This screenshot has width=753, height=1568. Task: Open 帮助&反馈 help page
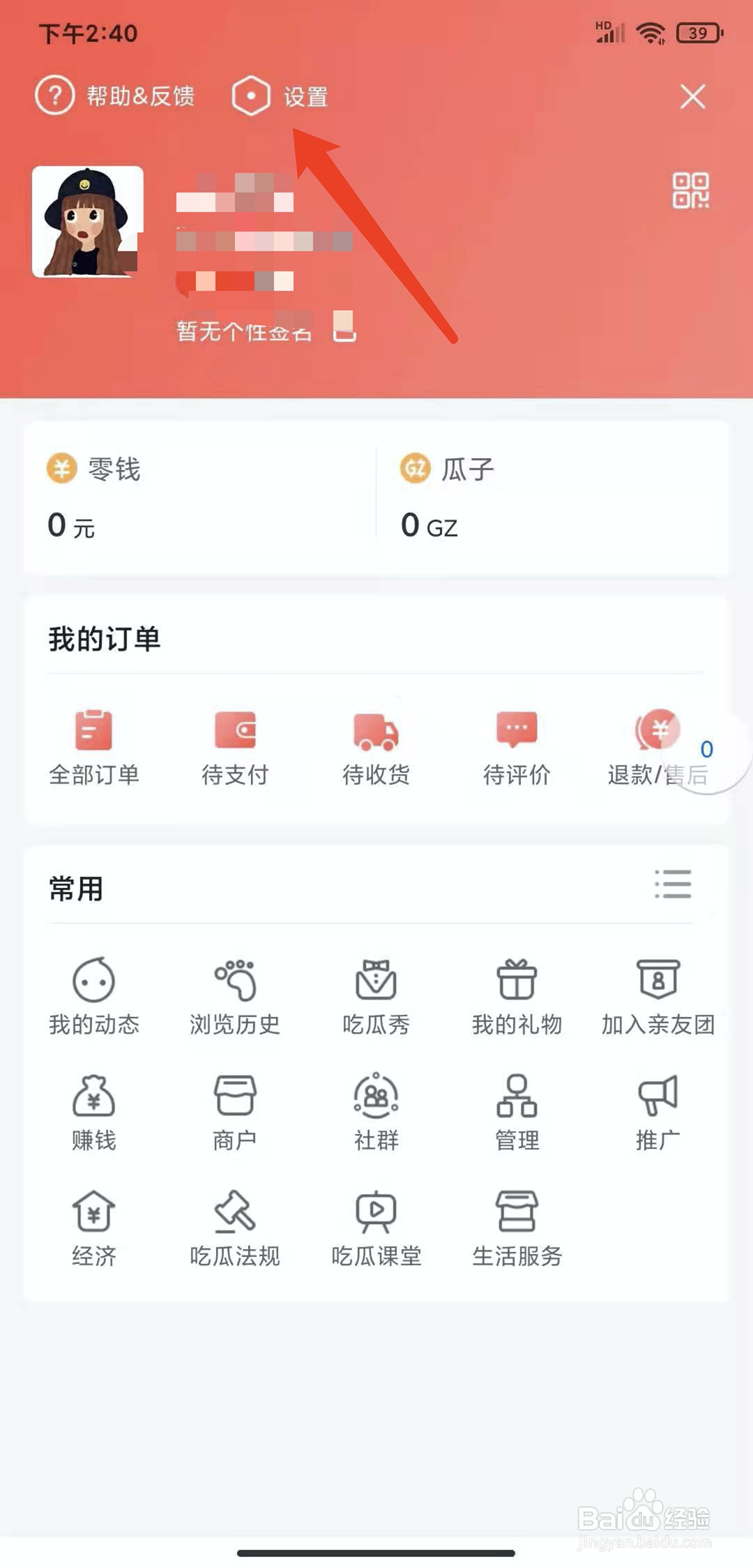point(116,96)
